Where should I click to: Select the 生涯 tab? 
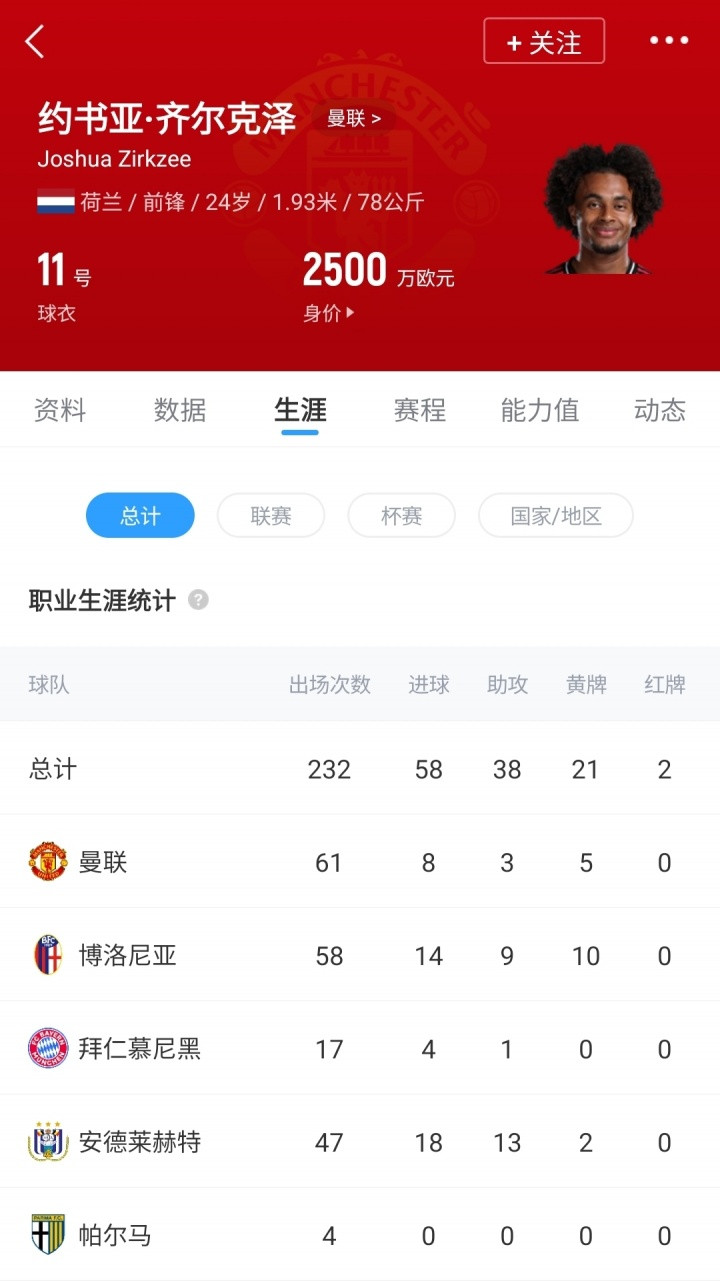[x=300, y=410]
